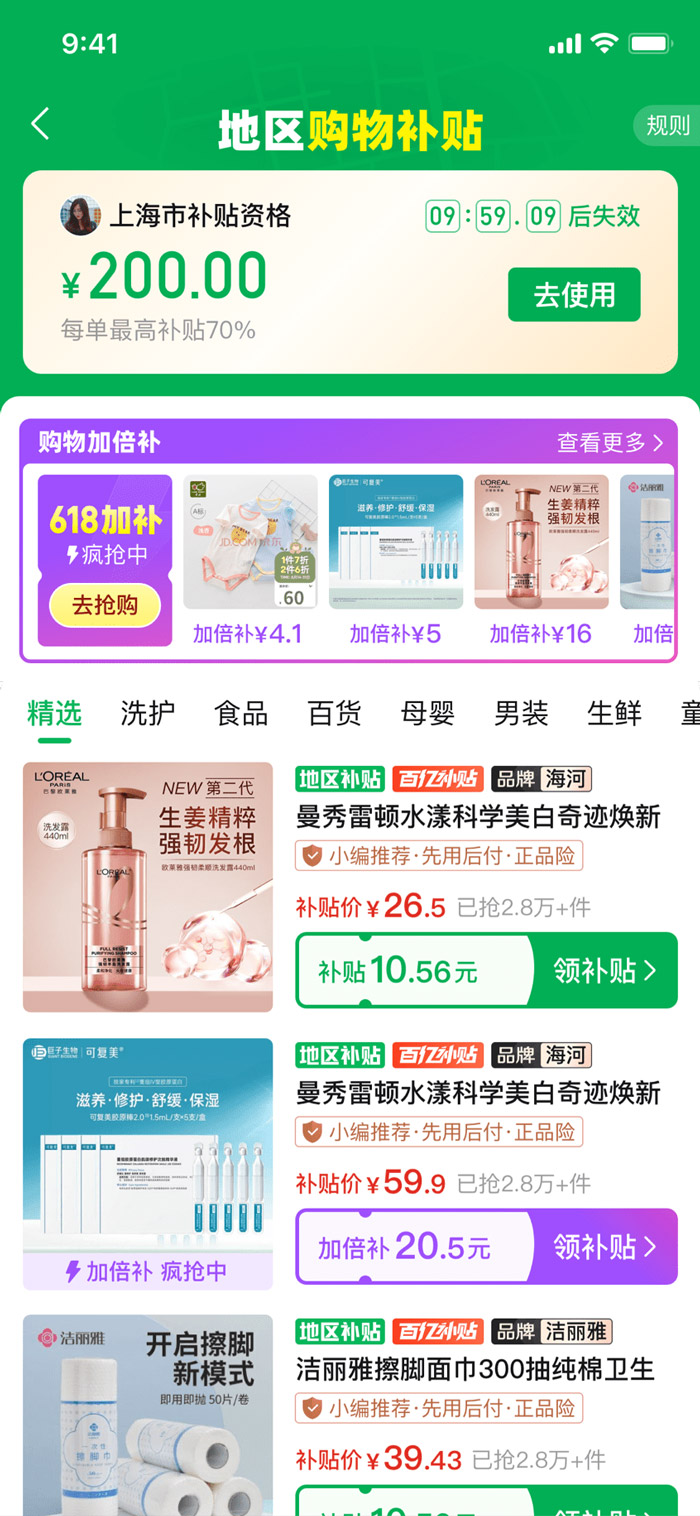Open the shampoo tile with 加倍补¥16
Viewport: 700px width, 1516px height.
tap(541, 560)
